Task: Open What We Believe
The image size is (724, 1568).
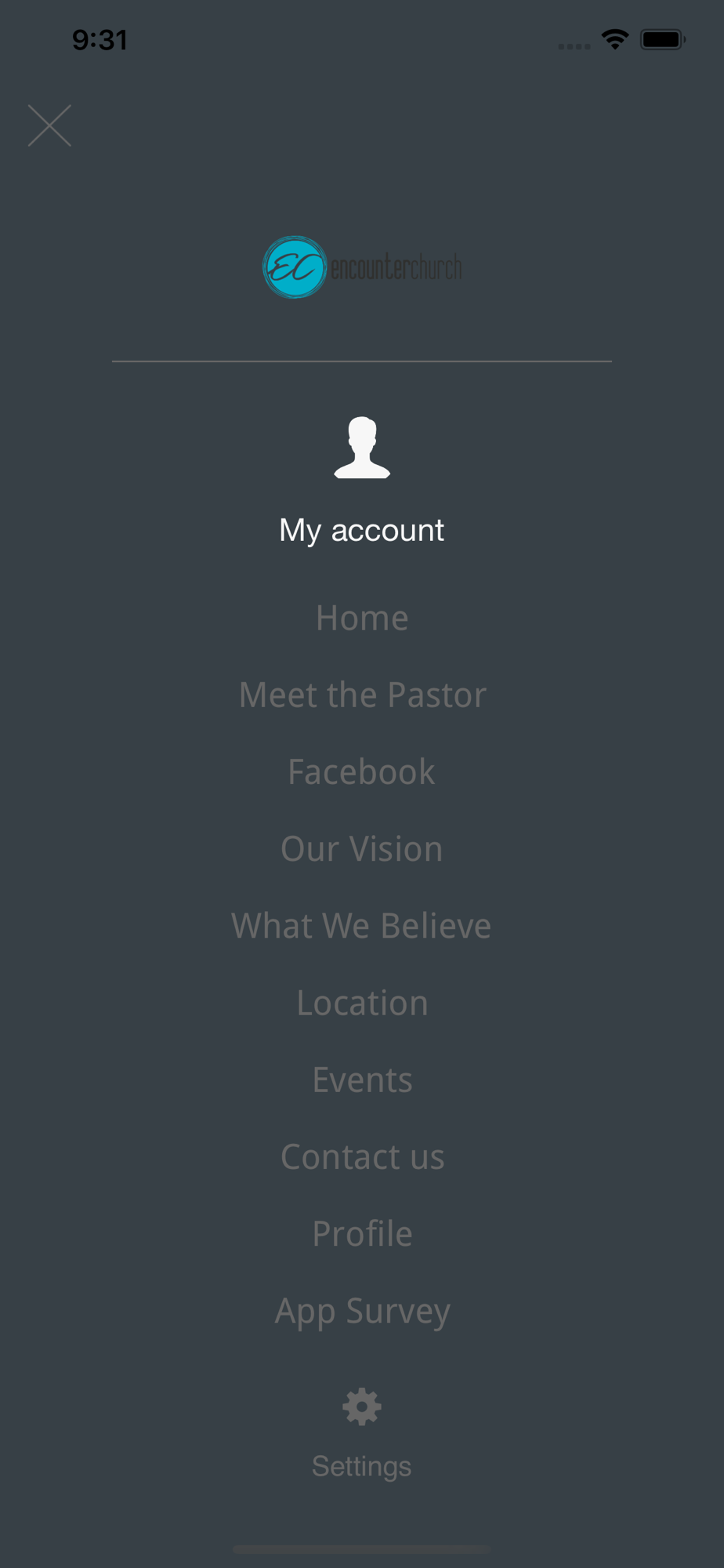Action: [x=361, y=925]
